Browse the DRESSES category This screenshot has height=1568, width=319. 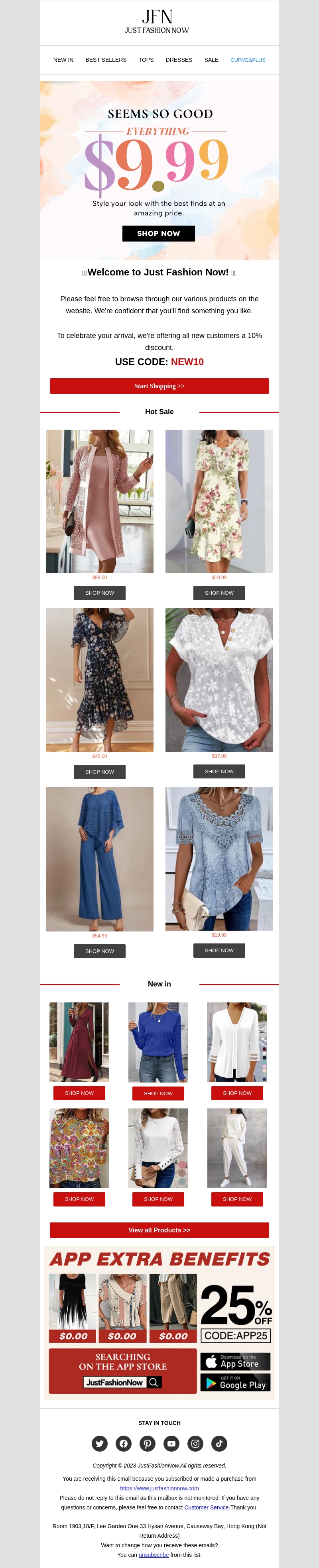click(x=178, y=60)
